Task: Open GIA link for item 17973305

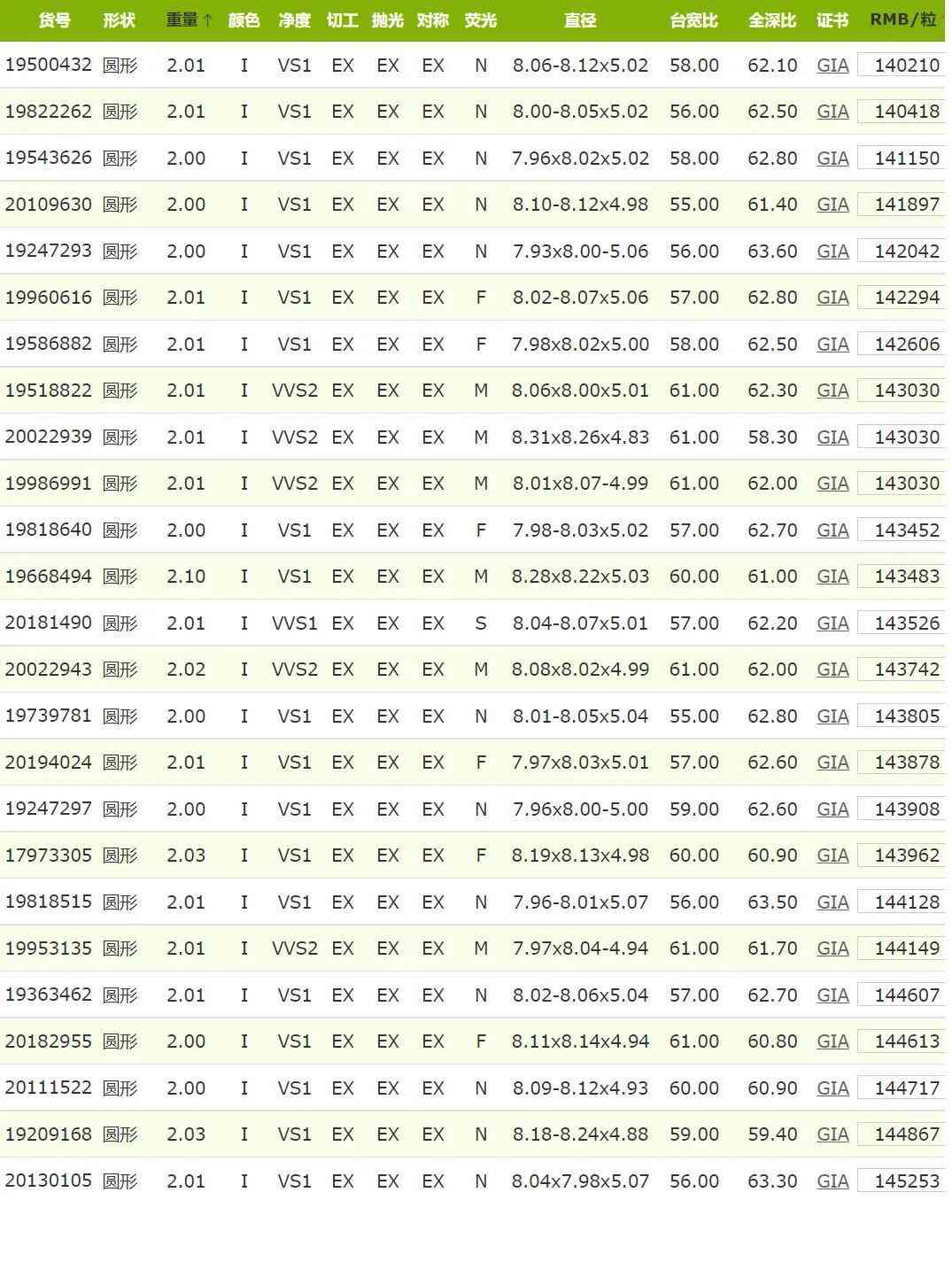Action: [832, 856]
